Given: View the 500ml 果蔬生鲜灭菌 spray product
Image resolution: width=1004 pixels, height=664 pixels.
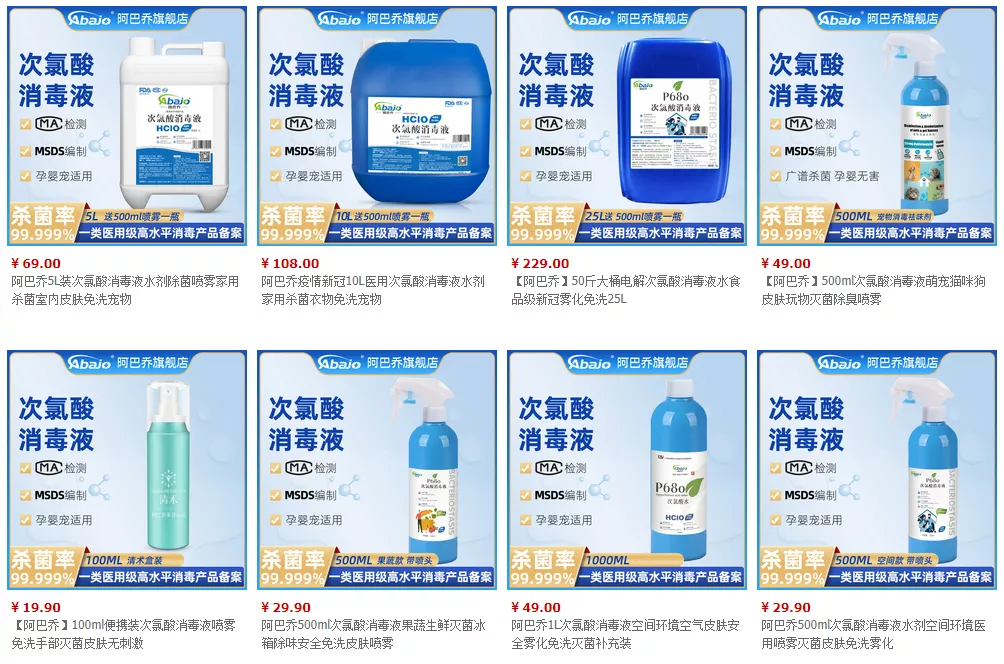Looking at the screenshot, I should pyautogui.click(x=376, y=469).
